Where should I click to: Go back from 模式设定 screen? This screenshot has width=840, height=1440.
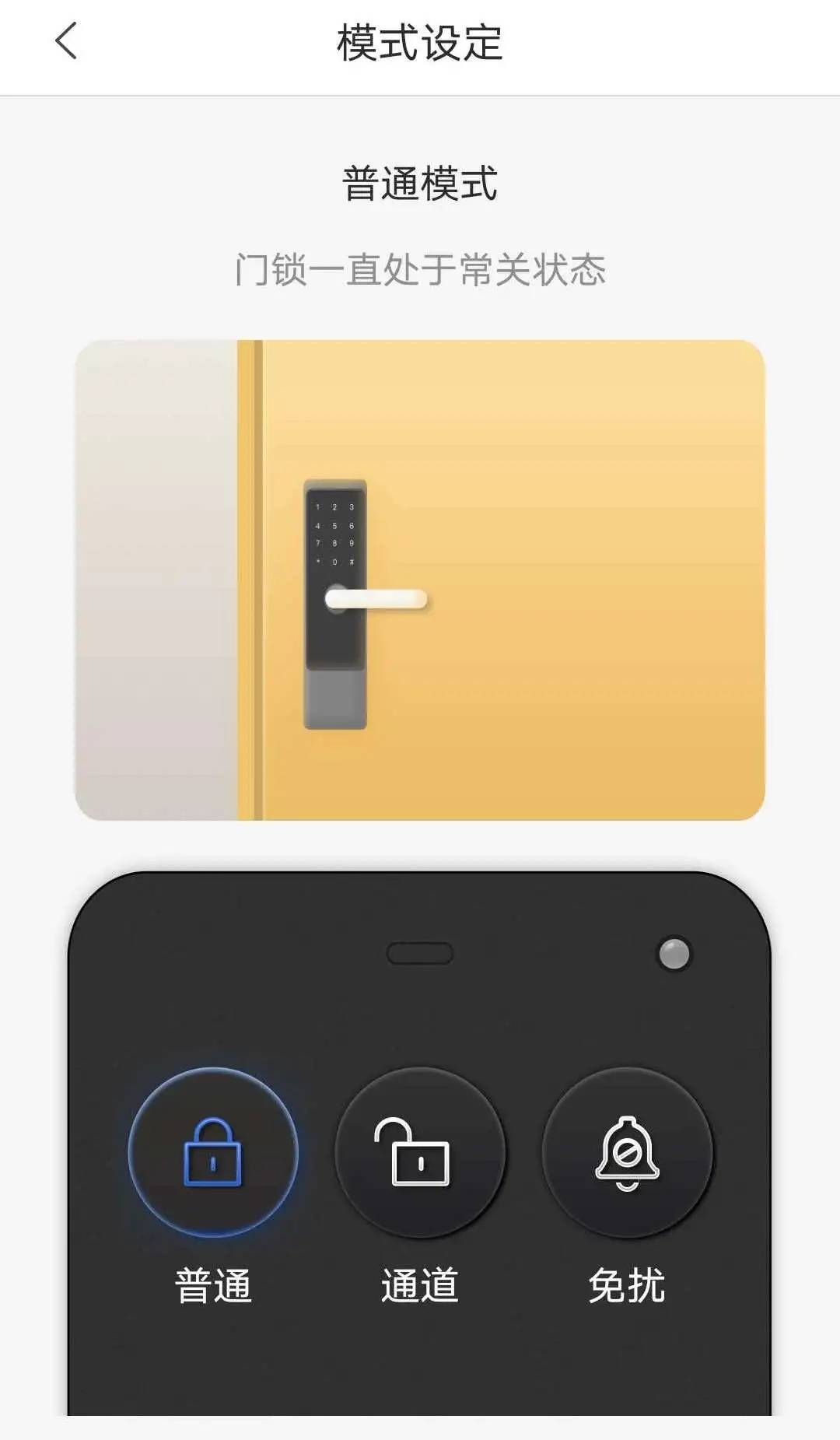[x=67, y=41]
